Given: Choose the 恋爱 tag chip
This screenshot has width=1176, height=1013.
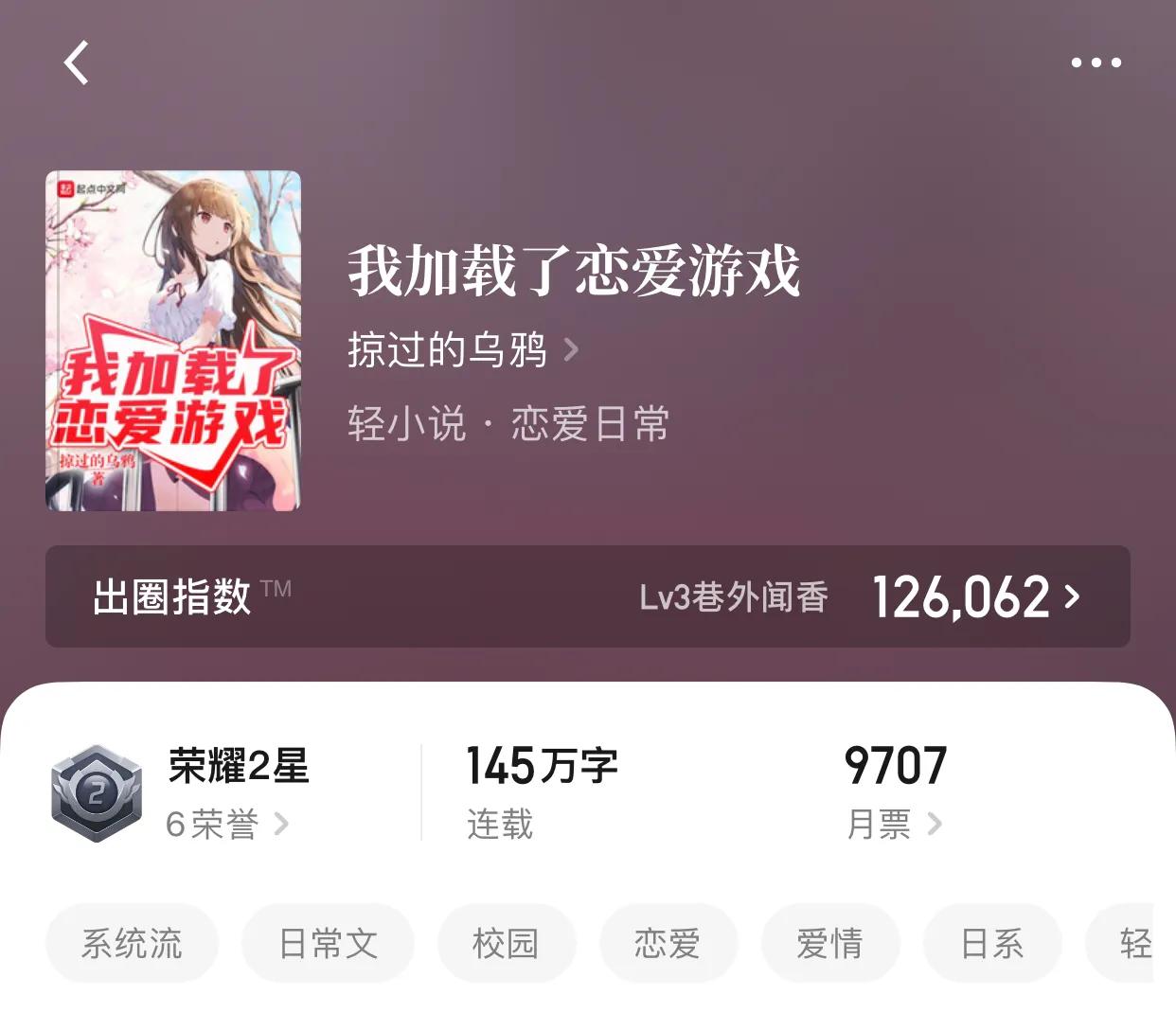Looking at the screenshot, I should point(668,943).
